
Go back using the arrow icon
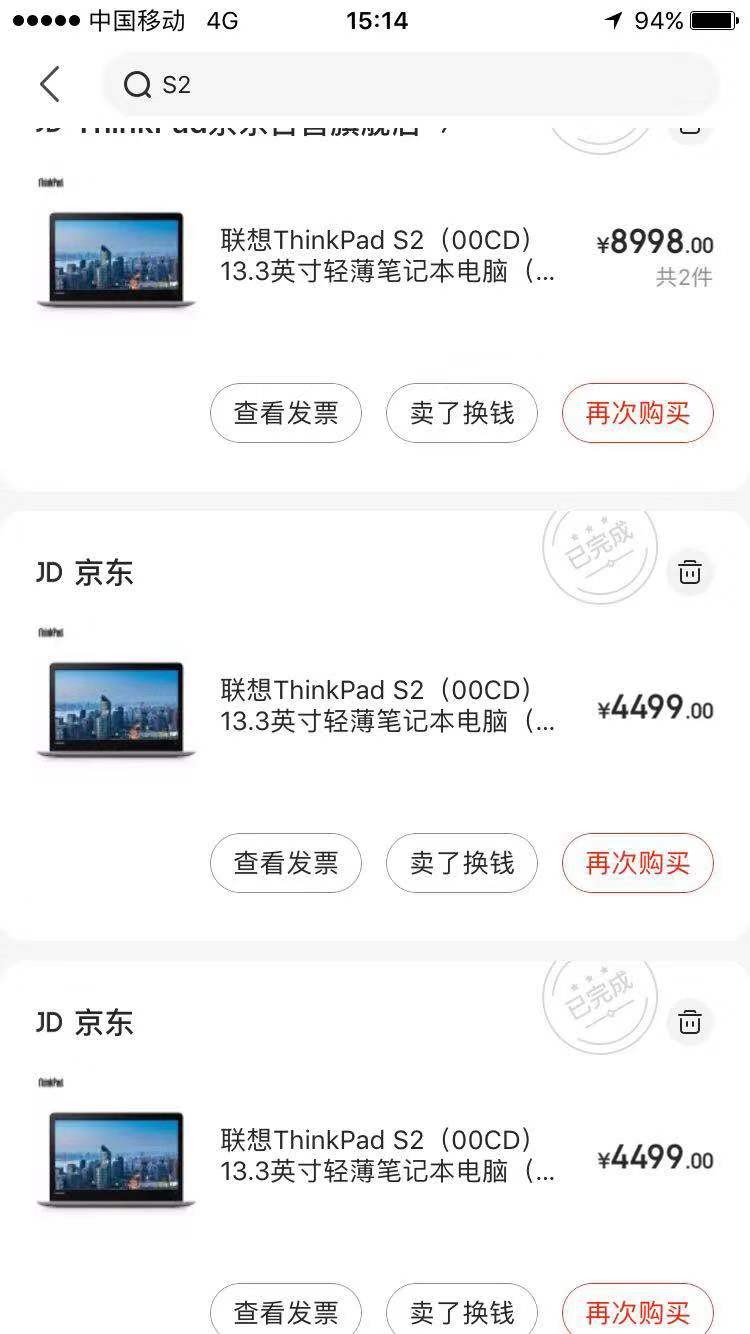tap(50, 85)
